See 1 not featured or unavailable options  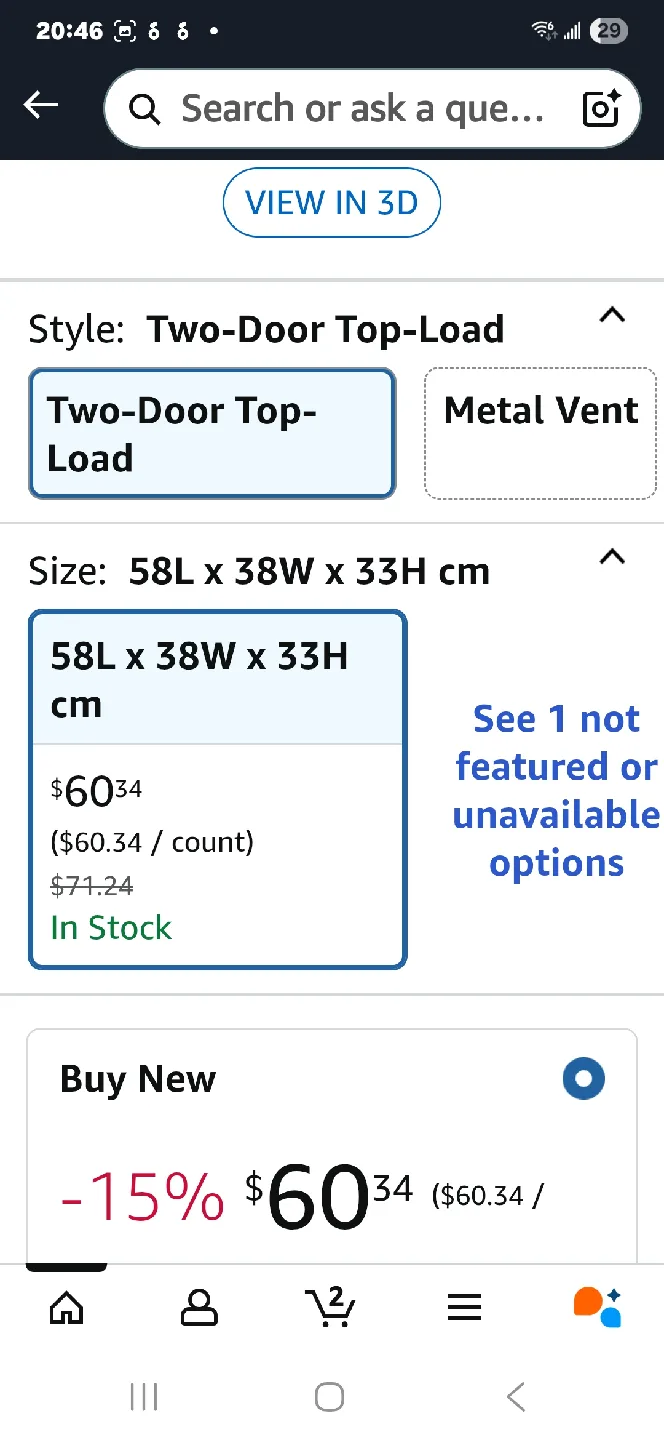556,790
